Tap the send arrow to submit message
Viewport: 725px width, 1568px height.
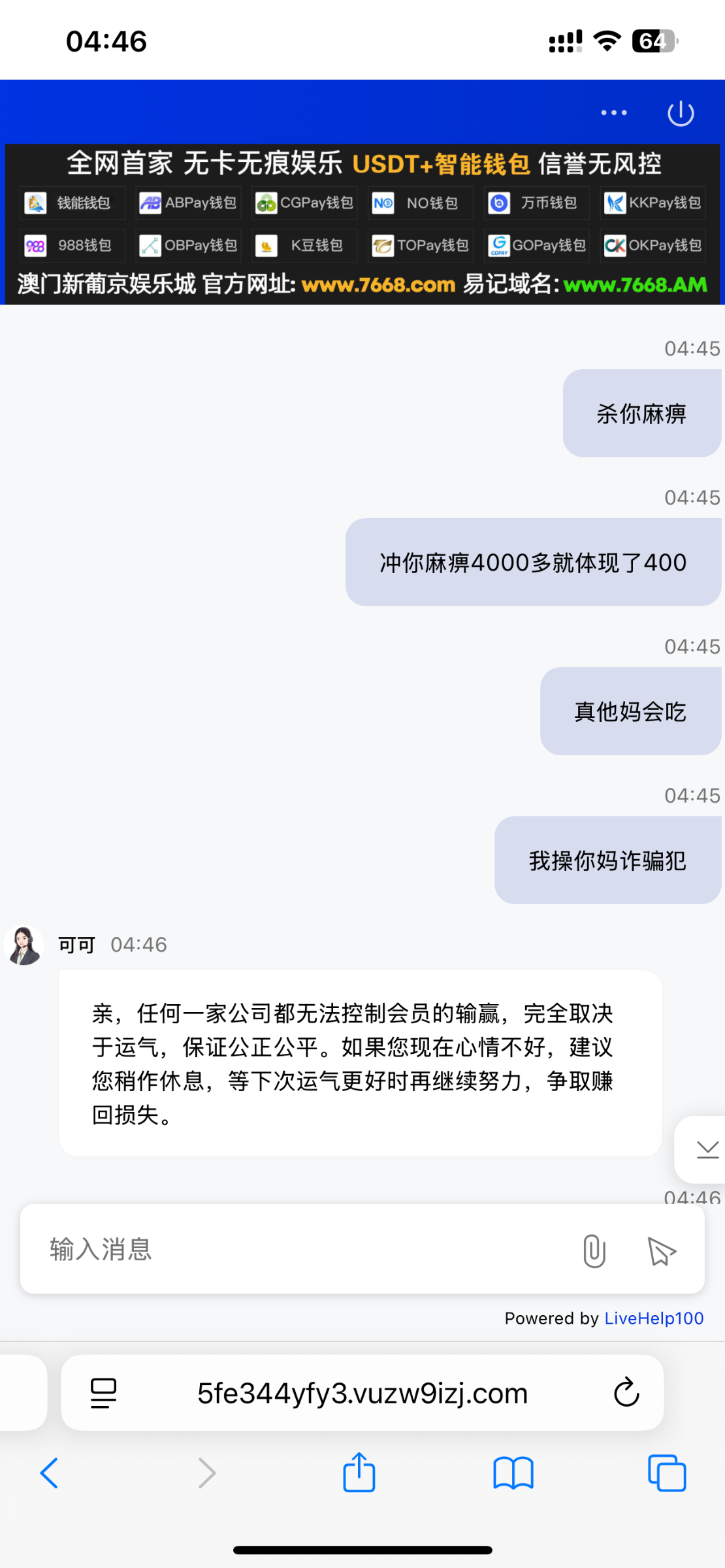pos(662,1250)
